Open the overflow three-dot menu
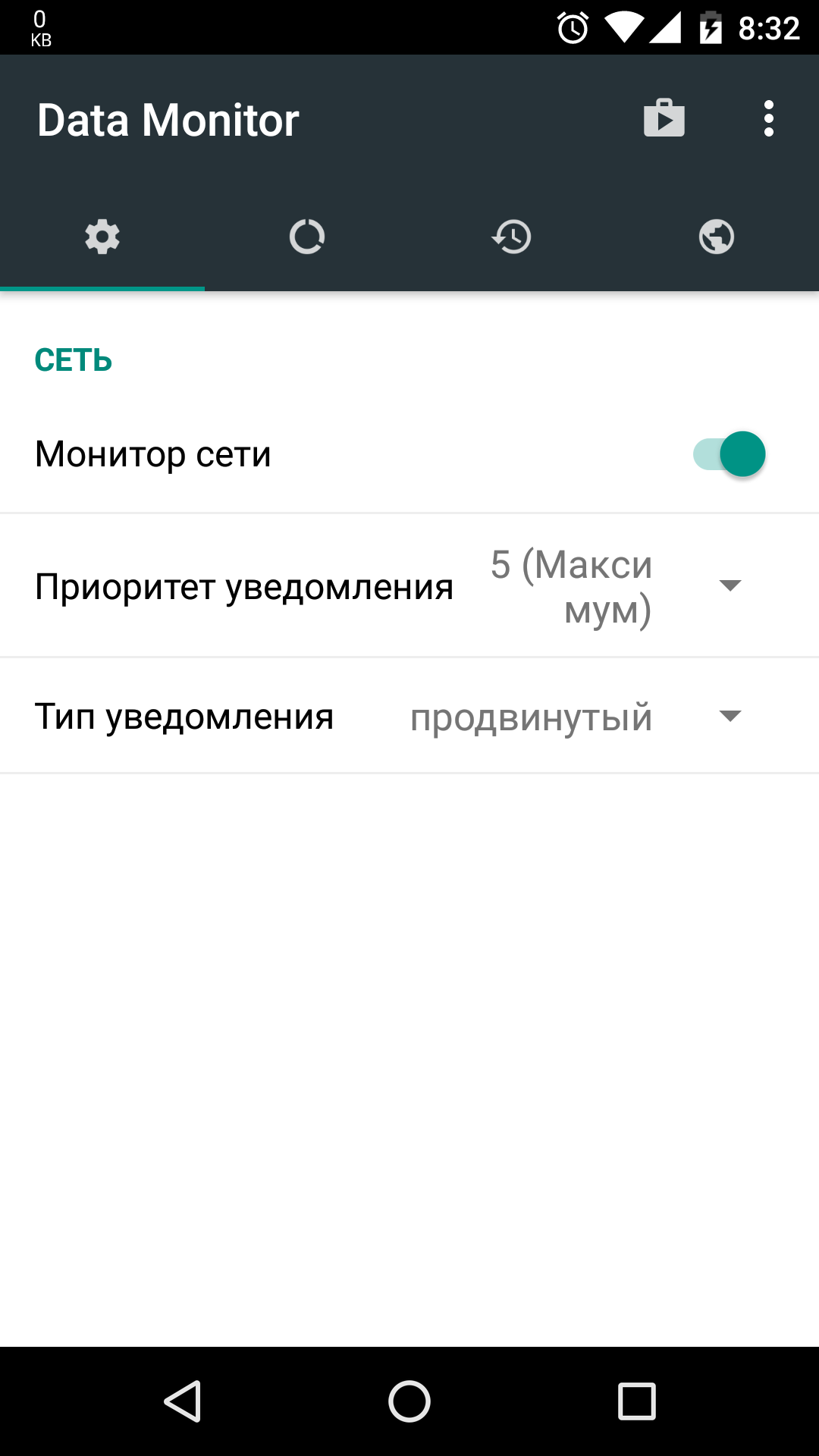819x1456 pixels. point(768,118)
